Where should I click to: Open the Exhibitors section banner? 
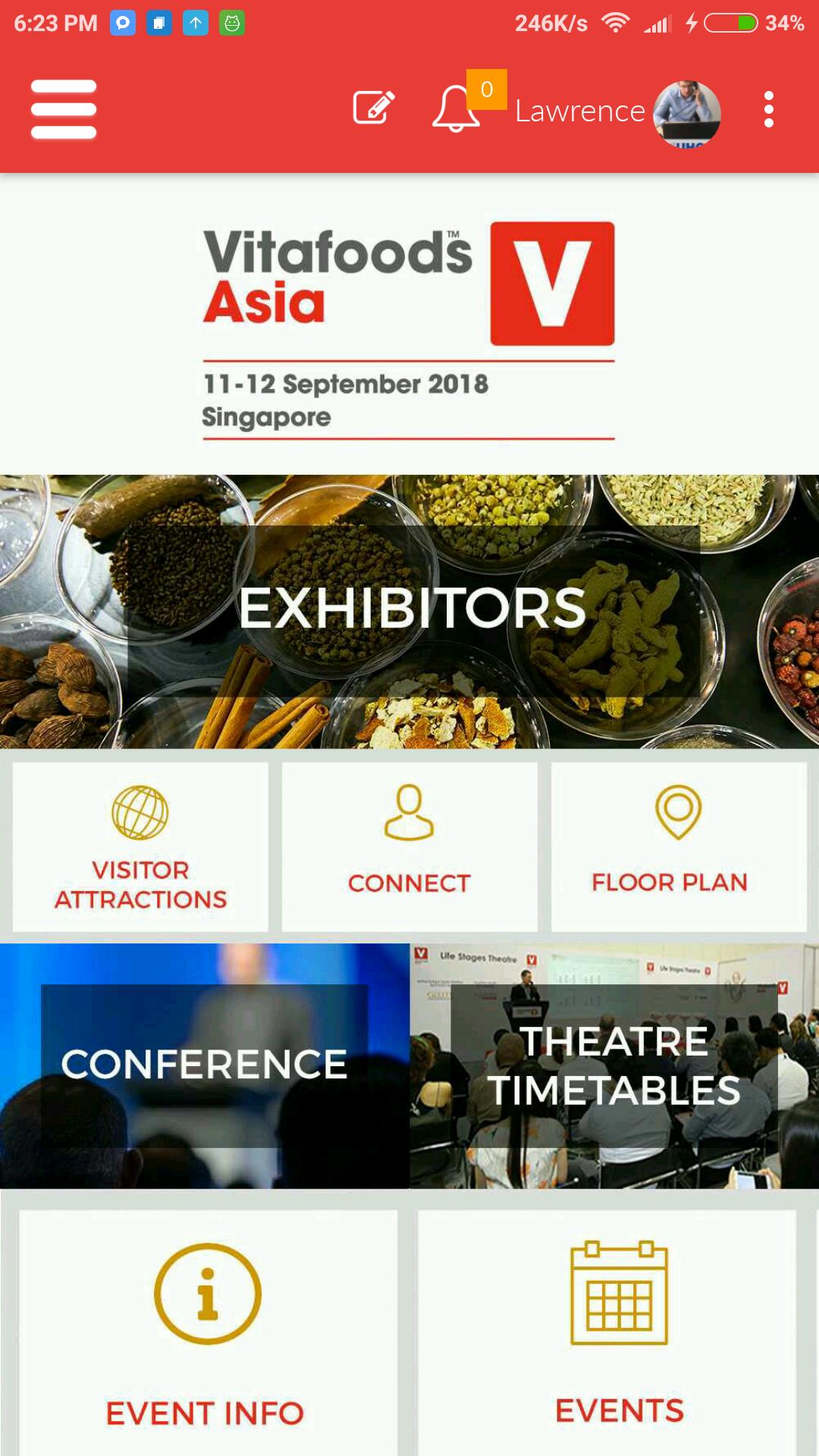click(409, 607)
